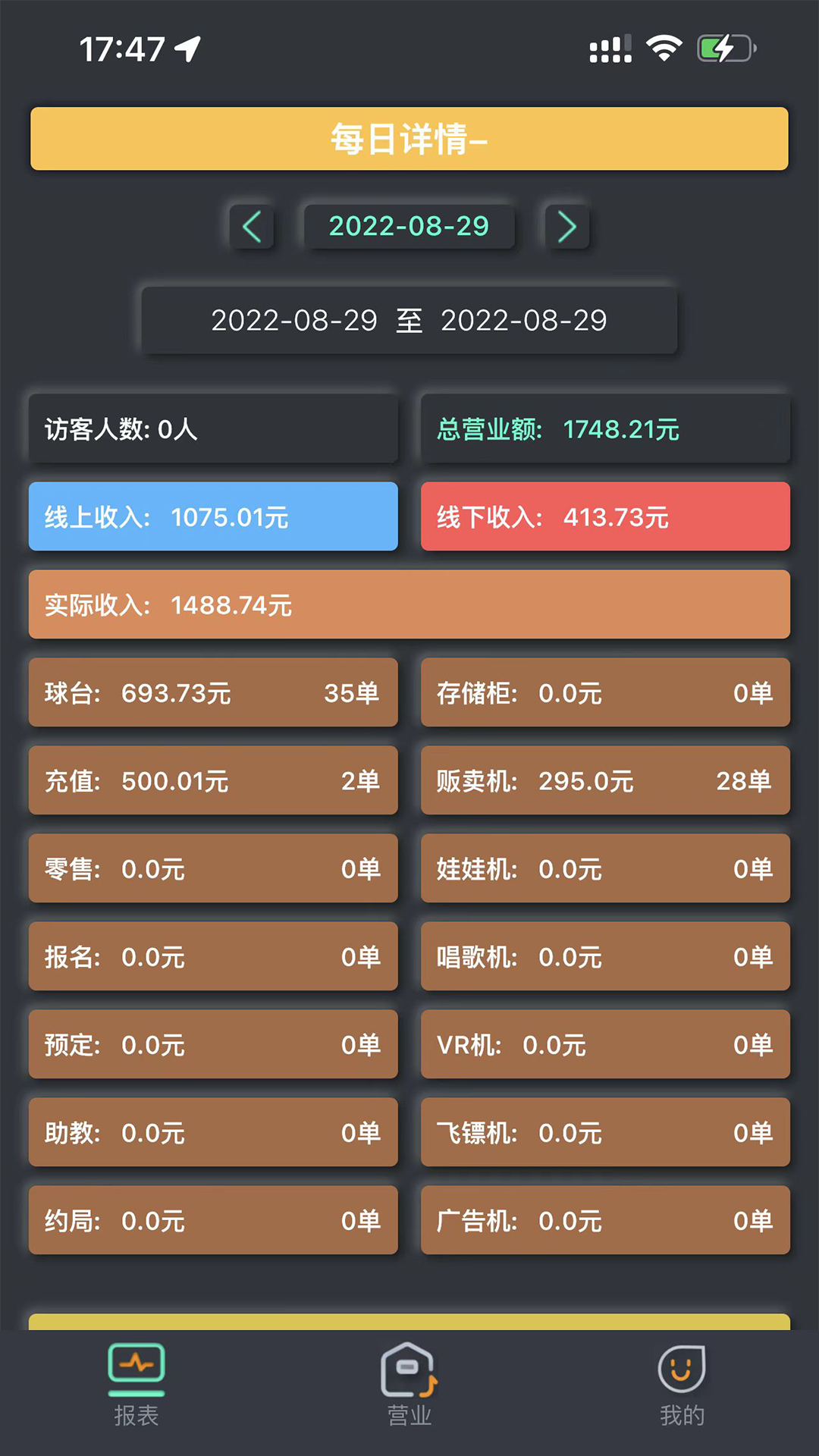Open the 球台 693.73元 detail card
Screen dimensions: 819x1456
pyautogui.click(x=213, y=692)
